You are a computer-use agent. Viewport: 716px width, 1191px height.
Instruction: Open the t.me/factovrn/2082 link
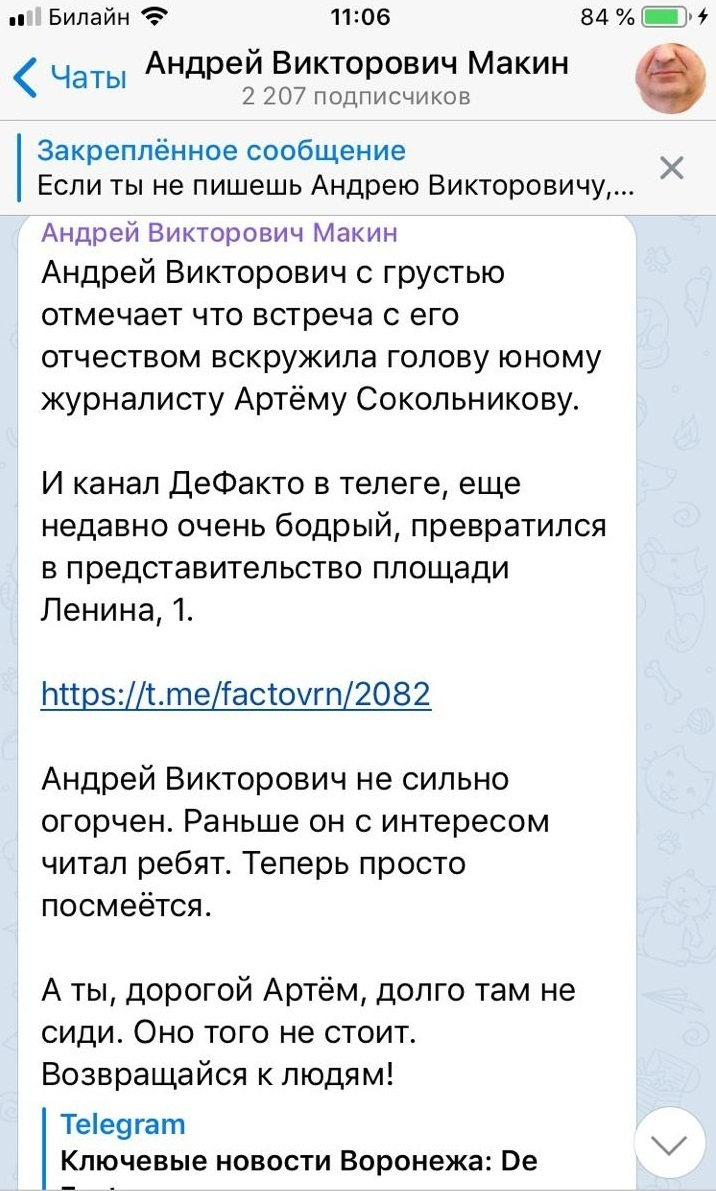[x=236, y=693]
